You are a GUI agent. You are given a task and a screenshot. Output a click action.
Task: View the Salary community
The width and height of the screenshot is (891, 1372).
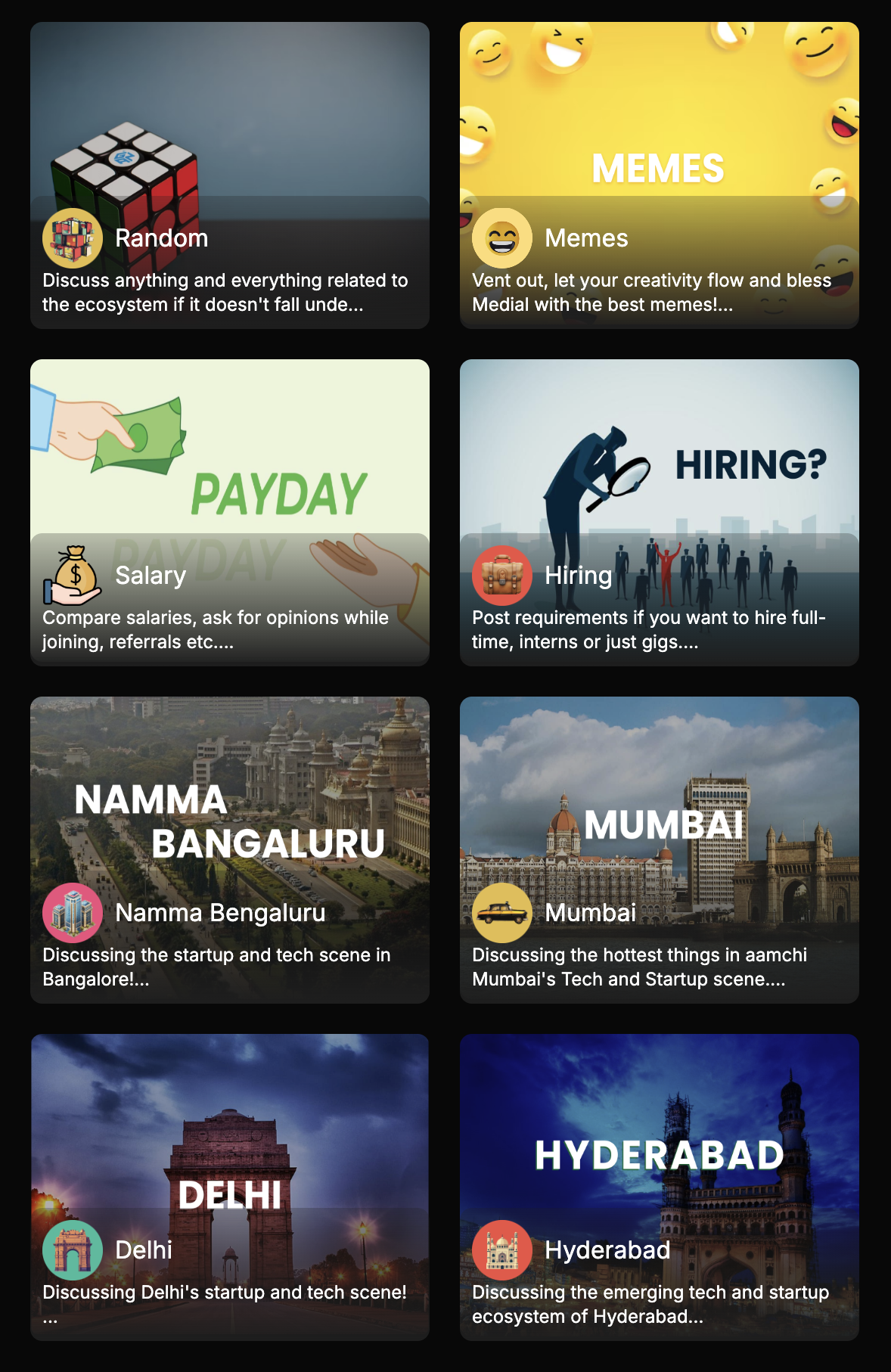230,513
